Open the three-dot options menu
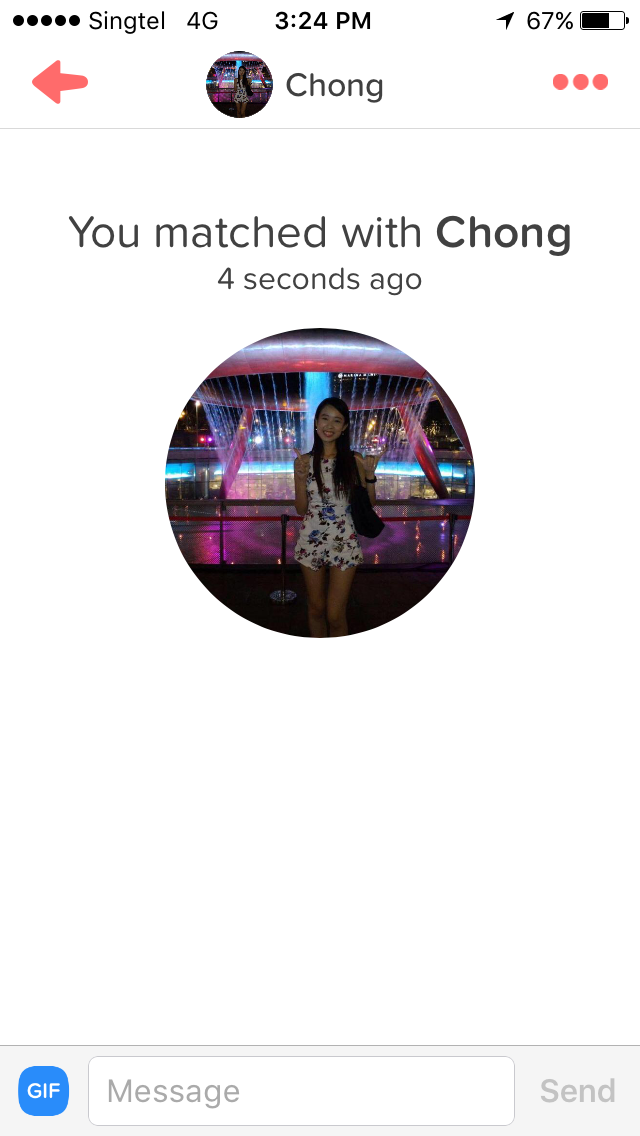The image size is (640, 1136). (x=581, y=82)
